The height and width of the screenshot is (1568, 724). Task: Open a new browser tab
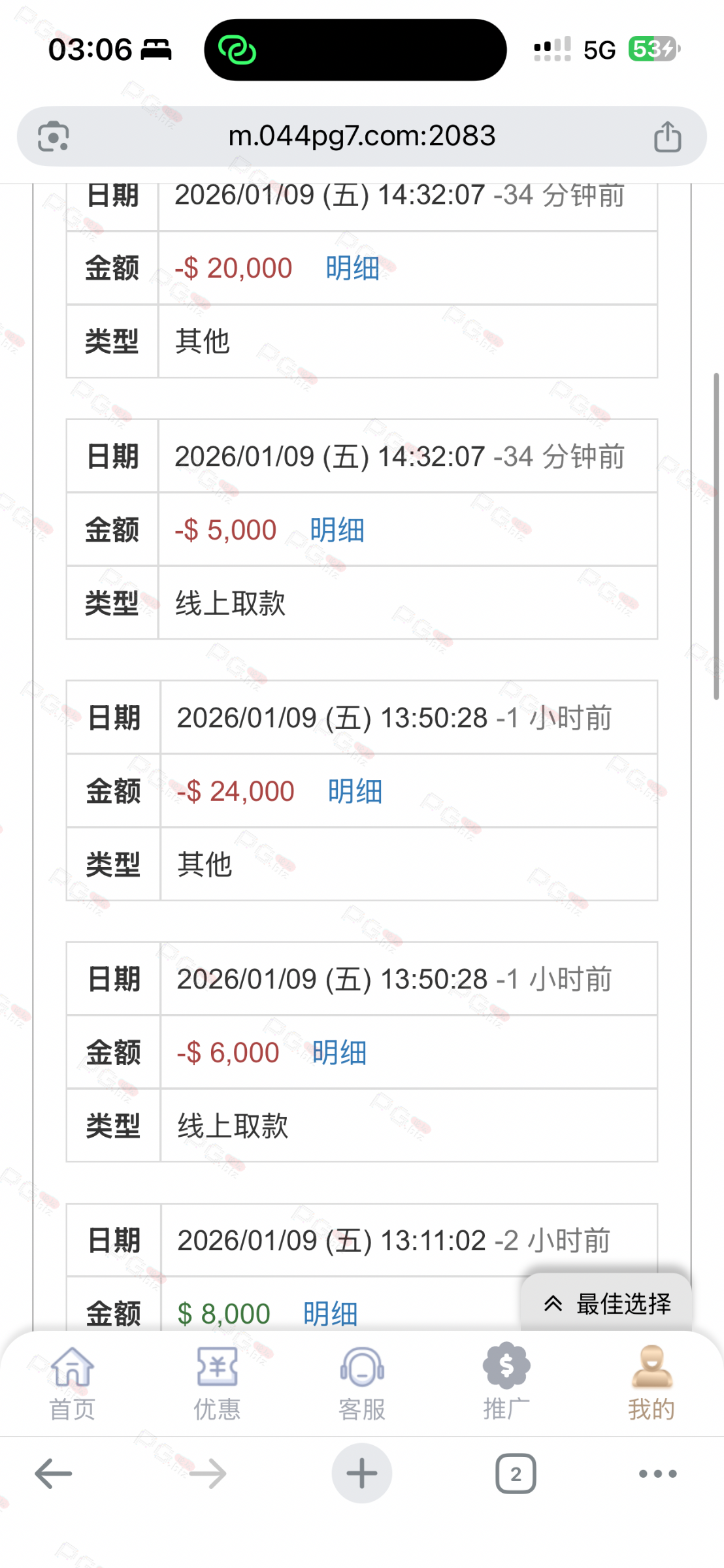361,1474
